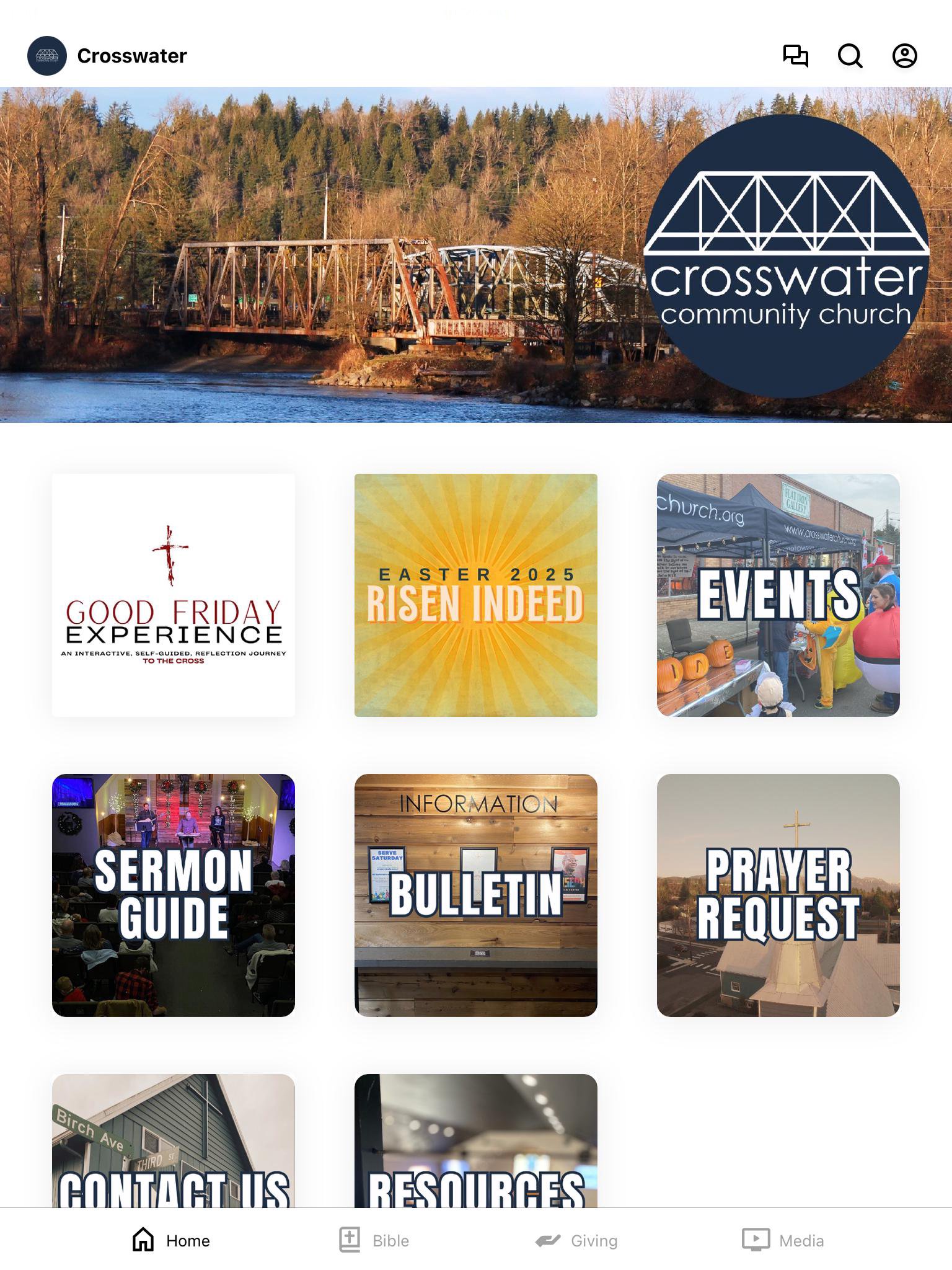The image size is (952, 1270).
Task: Open the Contact Us tile
Action: (174, 1141)
